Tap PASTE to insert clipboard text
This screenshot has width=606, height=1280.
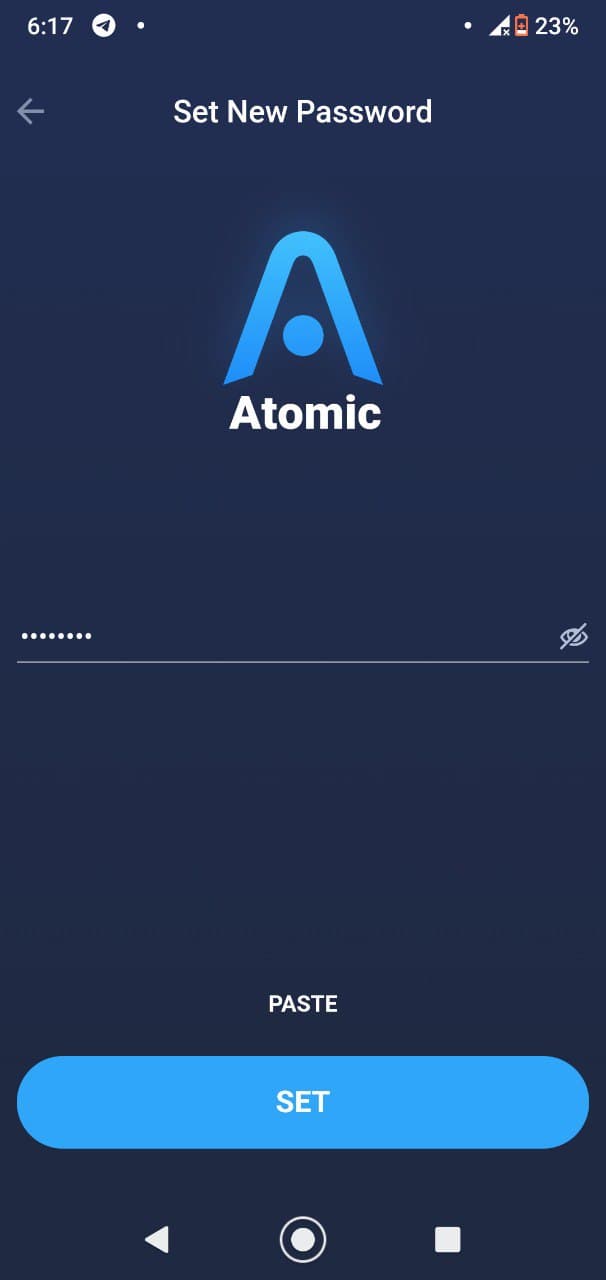click(303, 1004)
